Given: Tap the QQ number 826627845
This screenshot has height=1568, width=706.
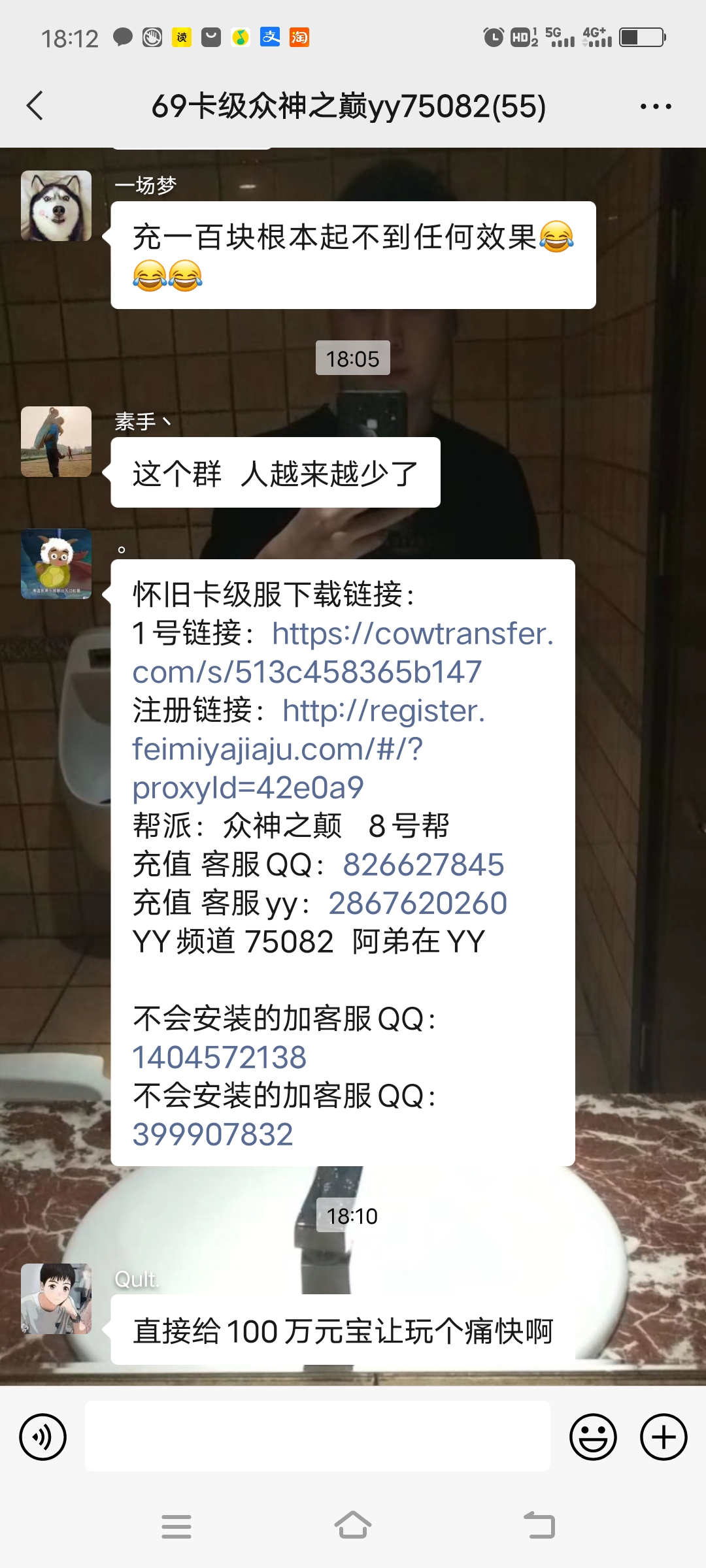Looking at the screenshot, I should pyautogui.click(x=424, y=864).
